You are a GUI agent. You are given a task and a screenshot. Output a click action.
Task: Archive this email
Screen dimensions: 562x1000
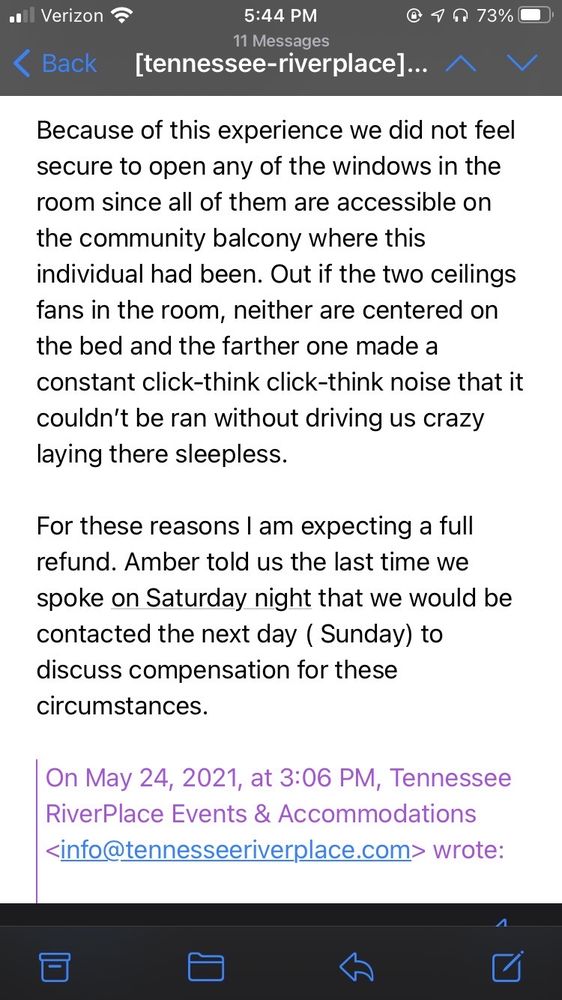[55, 966]
